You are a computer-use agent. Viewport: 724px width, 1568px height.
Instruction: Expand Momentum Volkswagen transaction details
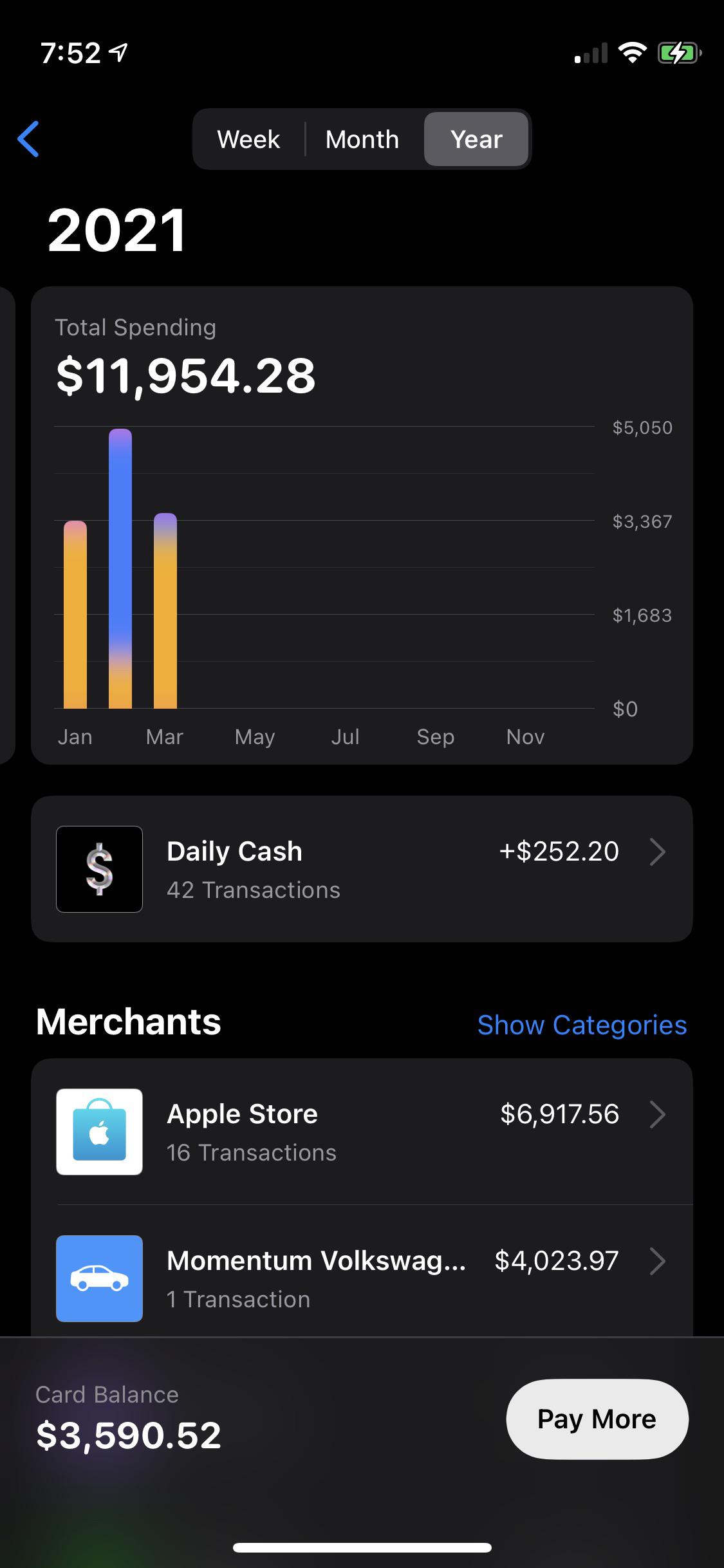click(x=658, y=1261)
